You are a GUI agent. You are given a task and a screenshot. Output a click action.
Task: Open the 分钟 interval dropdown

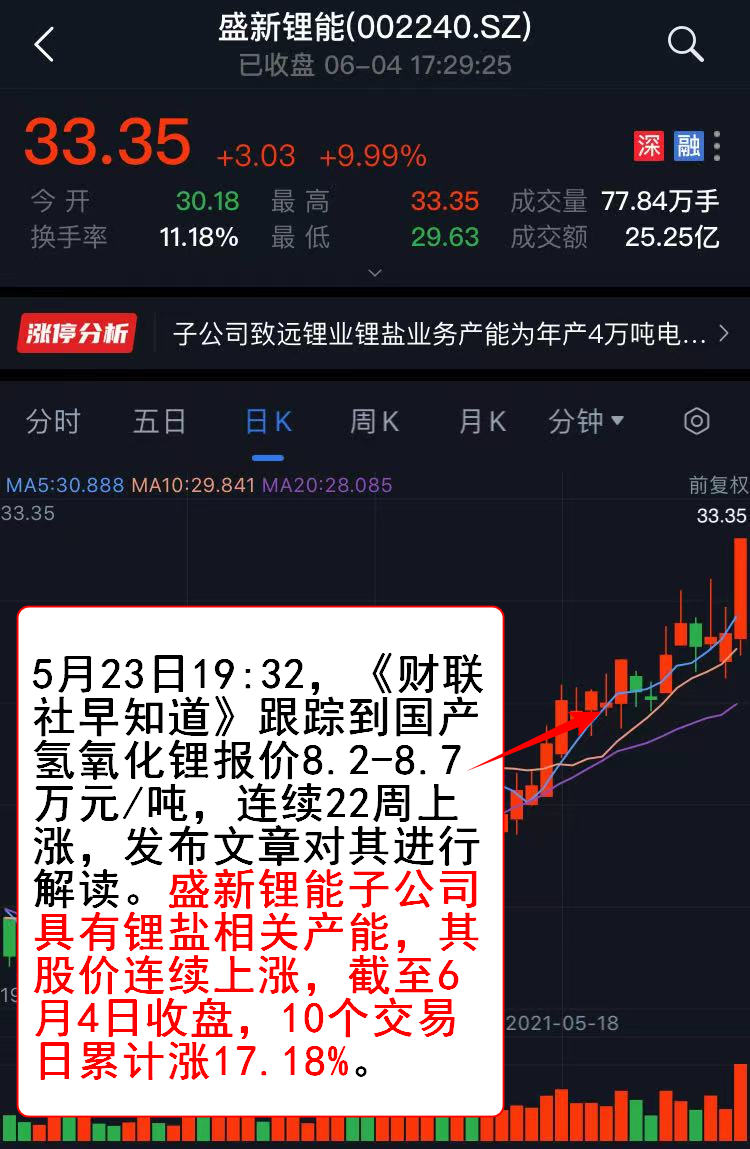coord(586,422)
